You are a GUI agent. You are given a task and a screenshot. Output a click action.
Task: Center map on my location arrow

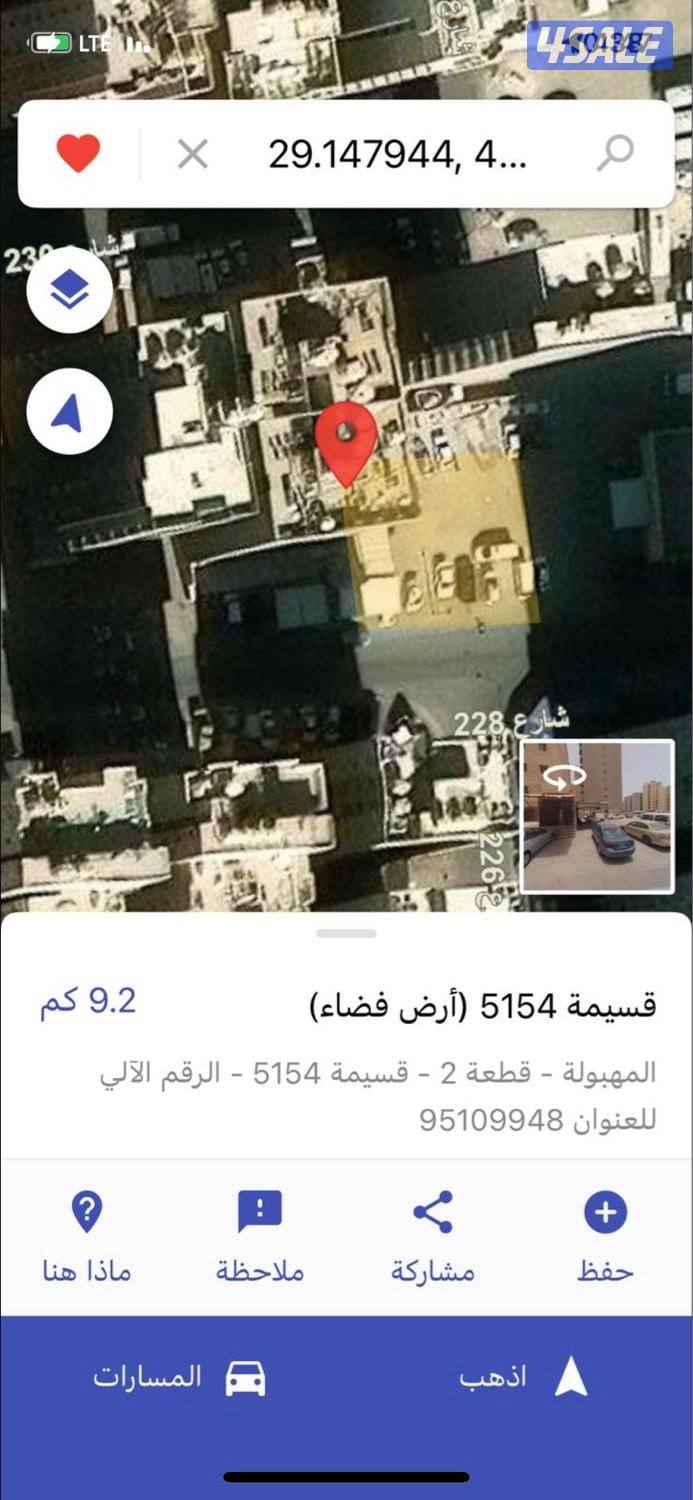[69, 411]
